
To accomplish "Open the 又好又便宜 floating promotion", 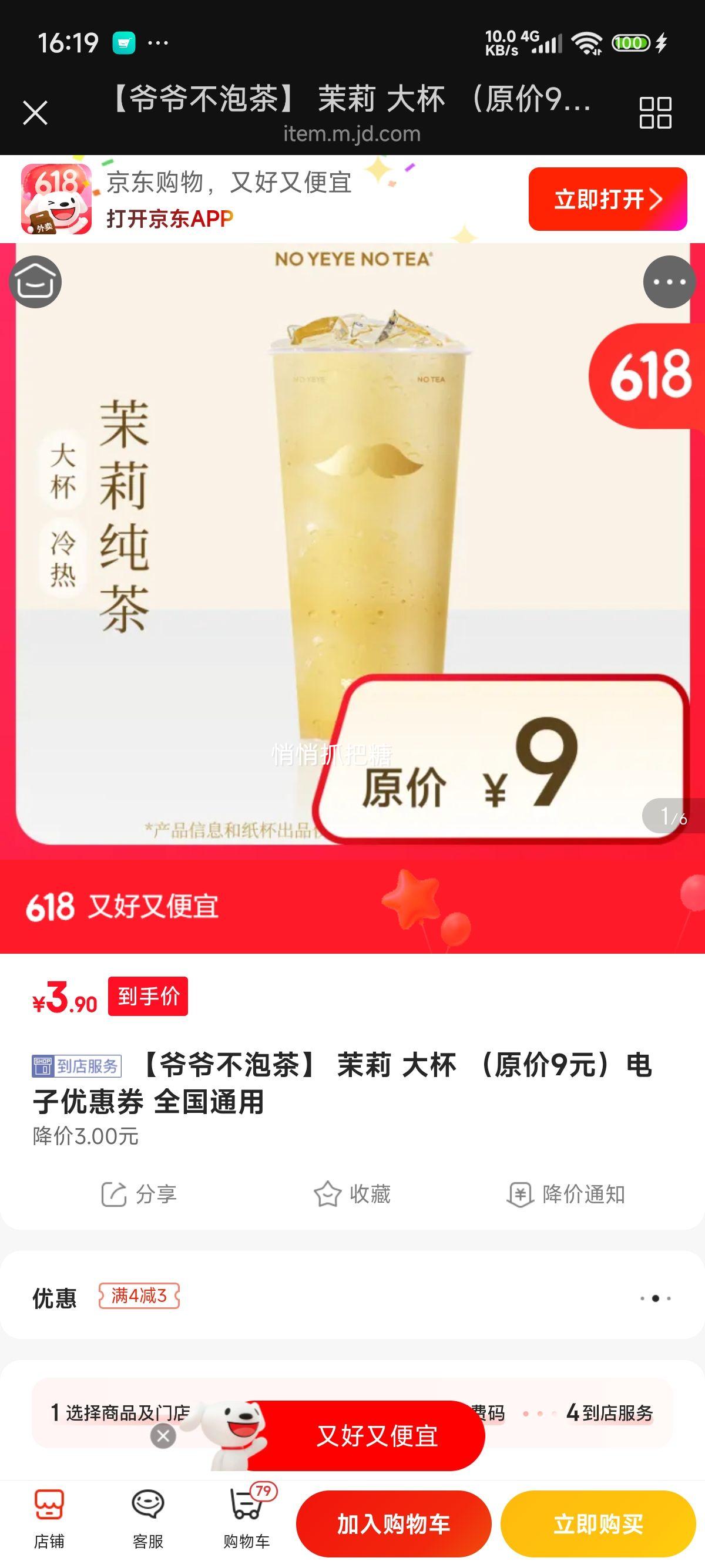I will (377, 1436).
